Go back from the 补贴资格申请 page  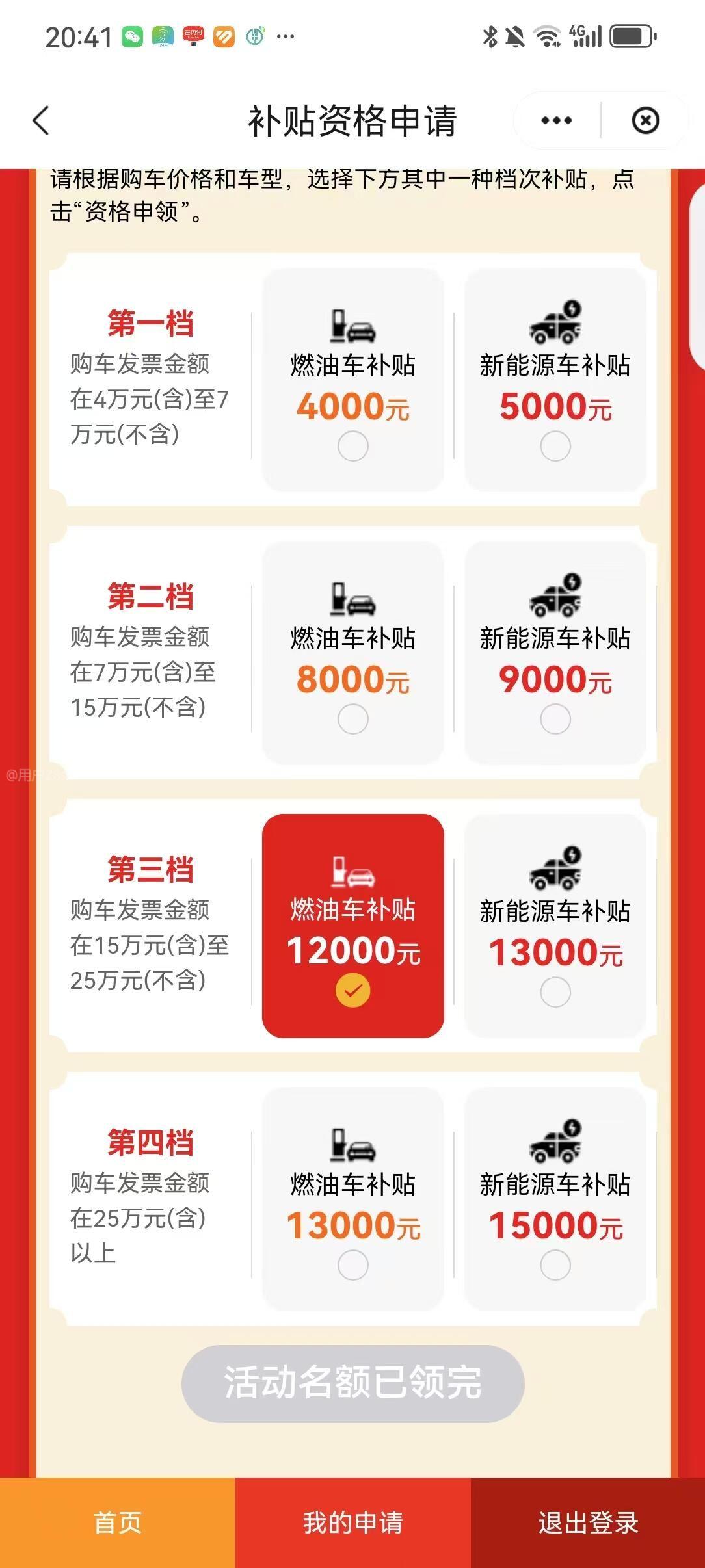tap(41, 121)
